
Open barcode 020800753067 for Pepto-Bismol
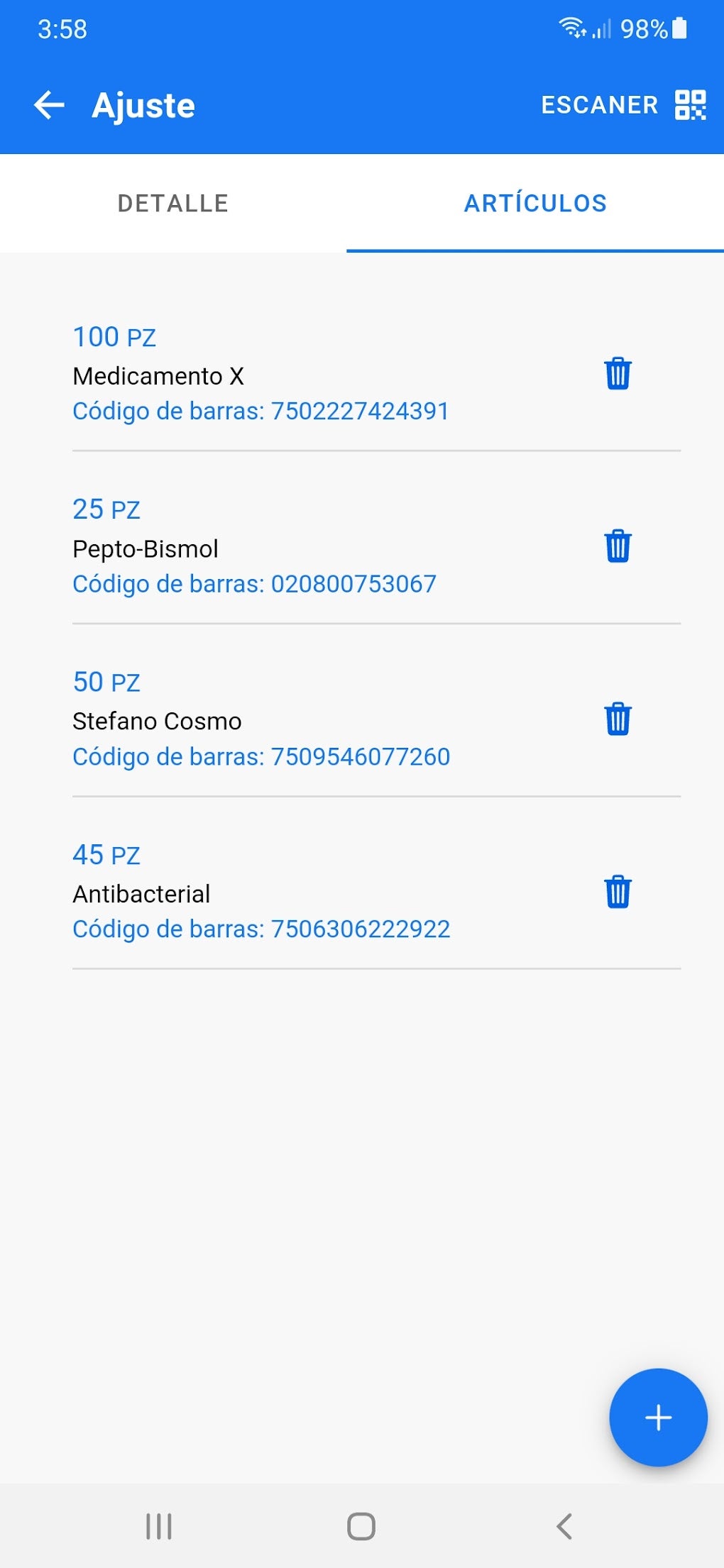tap(255, 584)
